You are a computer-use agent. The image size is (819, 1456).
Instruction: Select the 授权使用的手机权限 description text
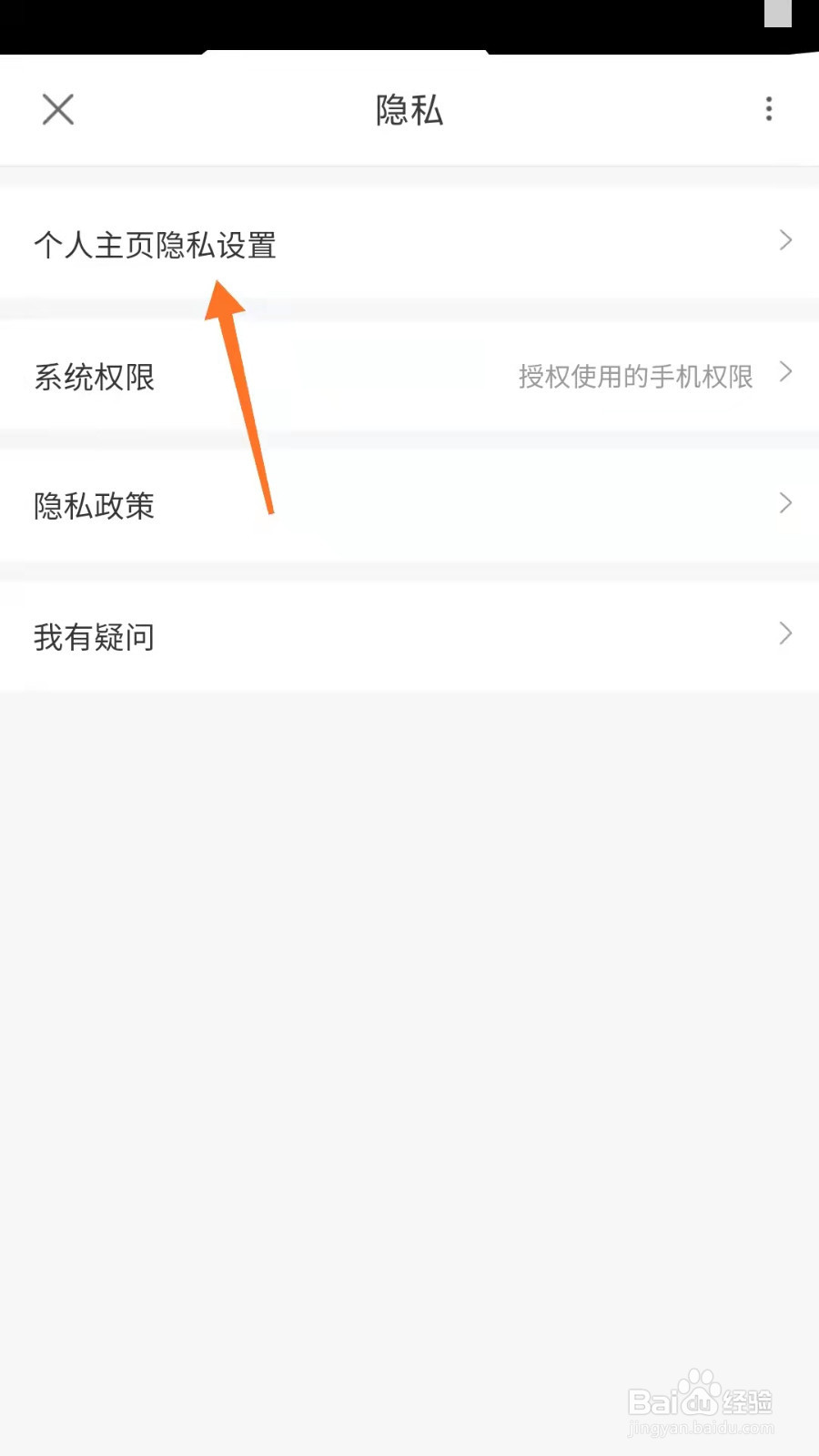pyautogui.click(x=634, y=377)
